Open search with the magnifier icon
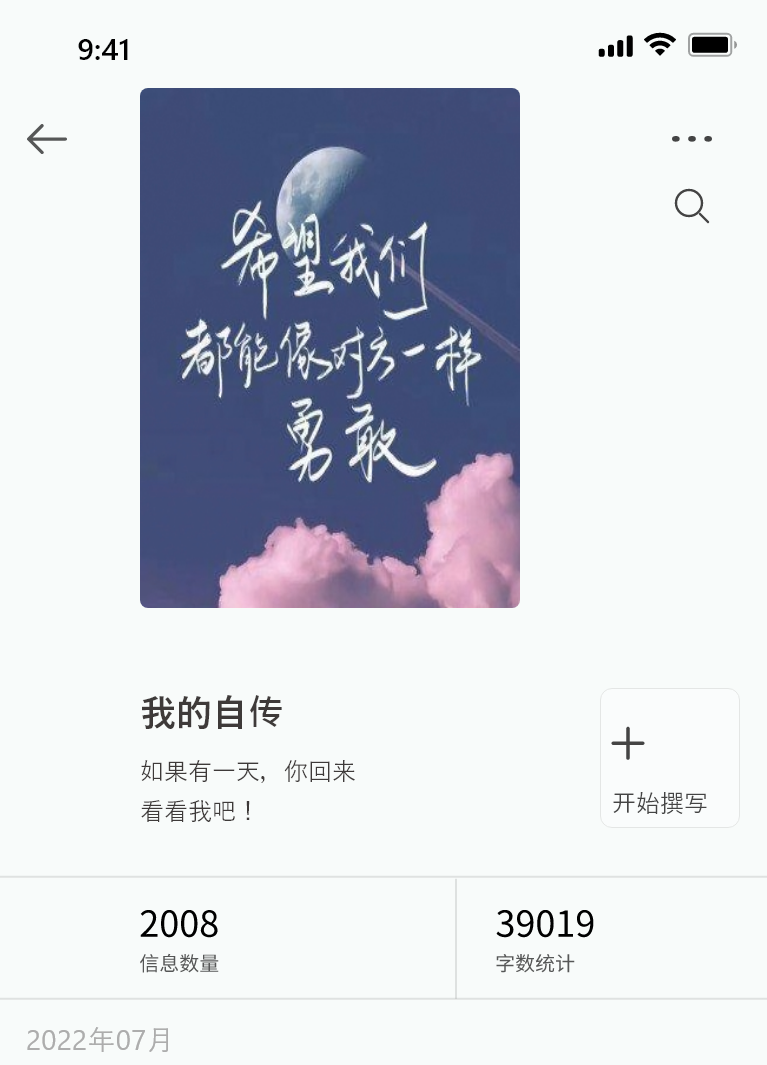 click(x=692, y=206)
